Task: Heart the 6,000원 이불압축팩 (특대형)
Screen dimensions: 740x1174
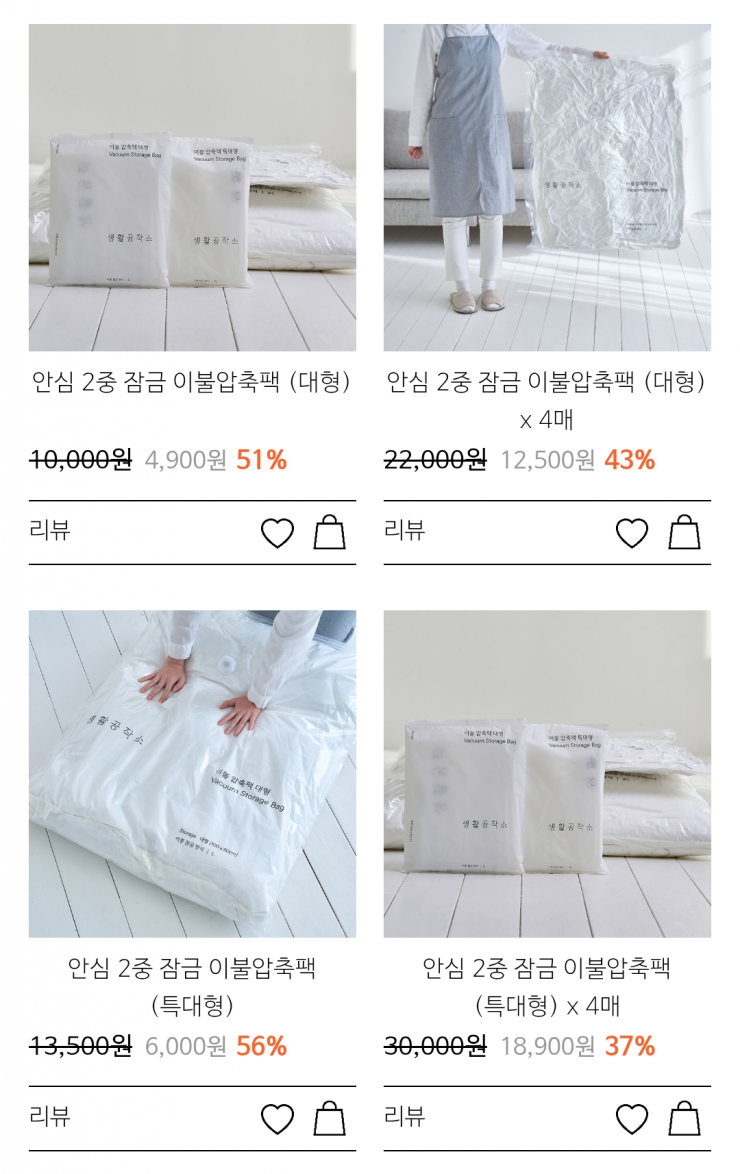Action: 277,1119
